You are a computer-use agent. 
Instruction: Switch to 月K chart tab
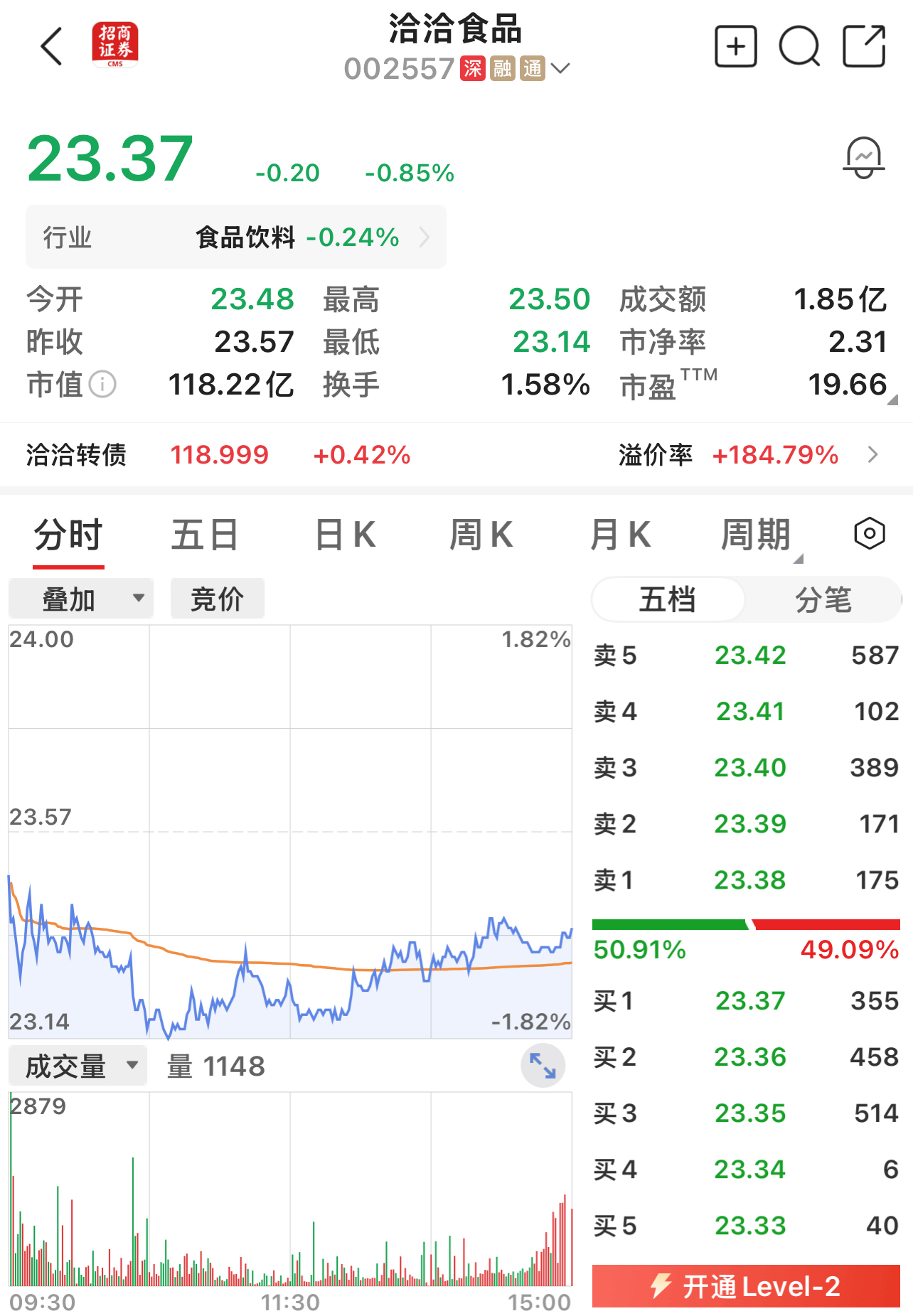coord(620,535)
